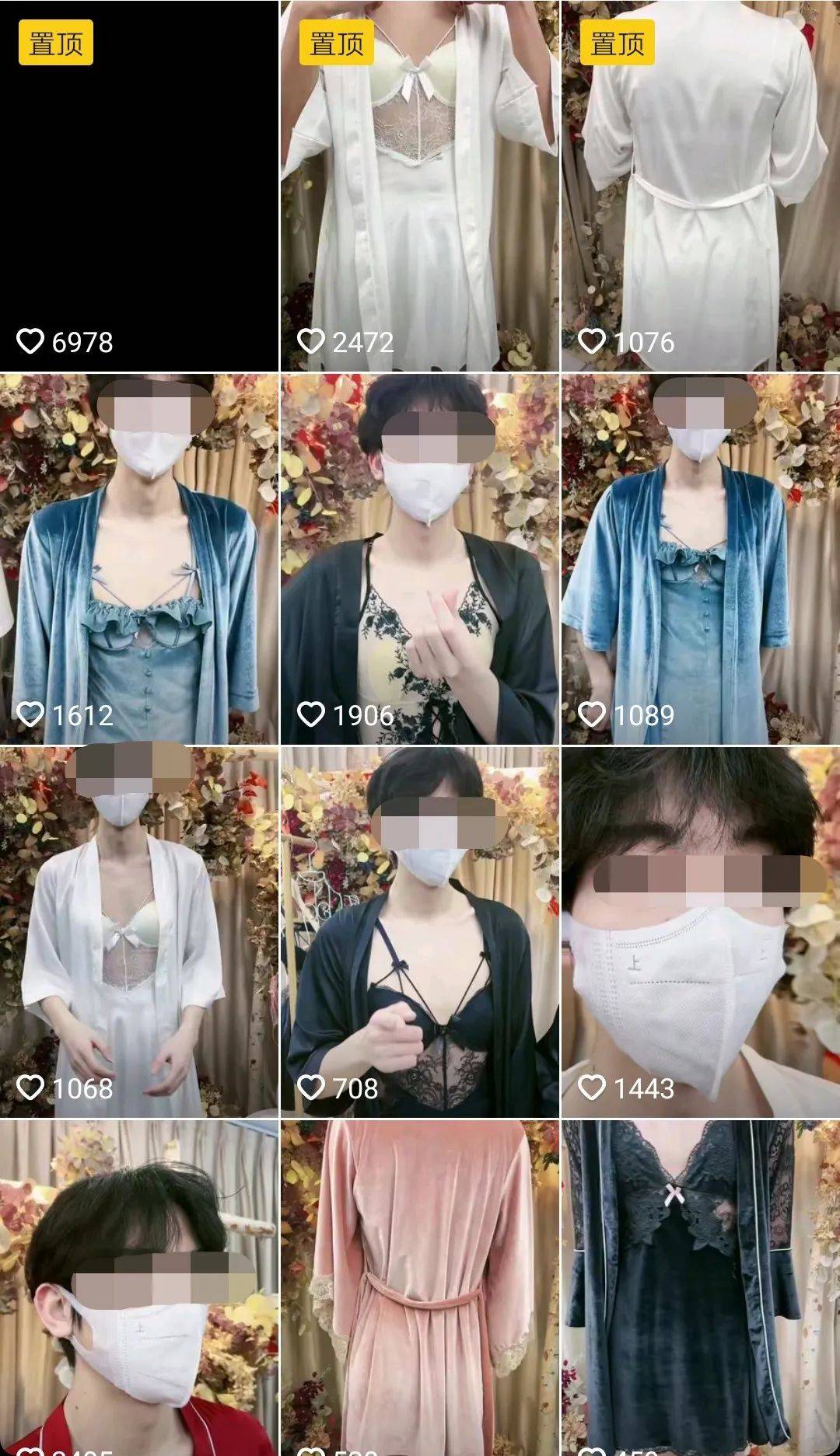Open the pinned video with 2472 likes
This screenshot has height=1456, width=840.
click(x=419, y=187)
